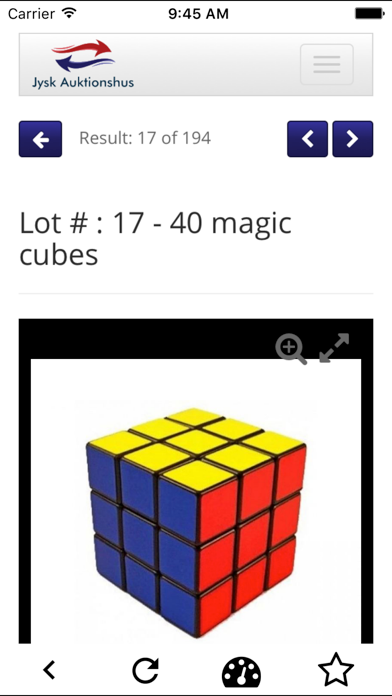Open the dashboard gauge icon
Image resolution: width=392 pixels, height=696 pixels.
coord(241,671)
